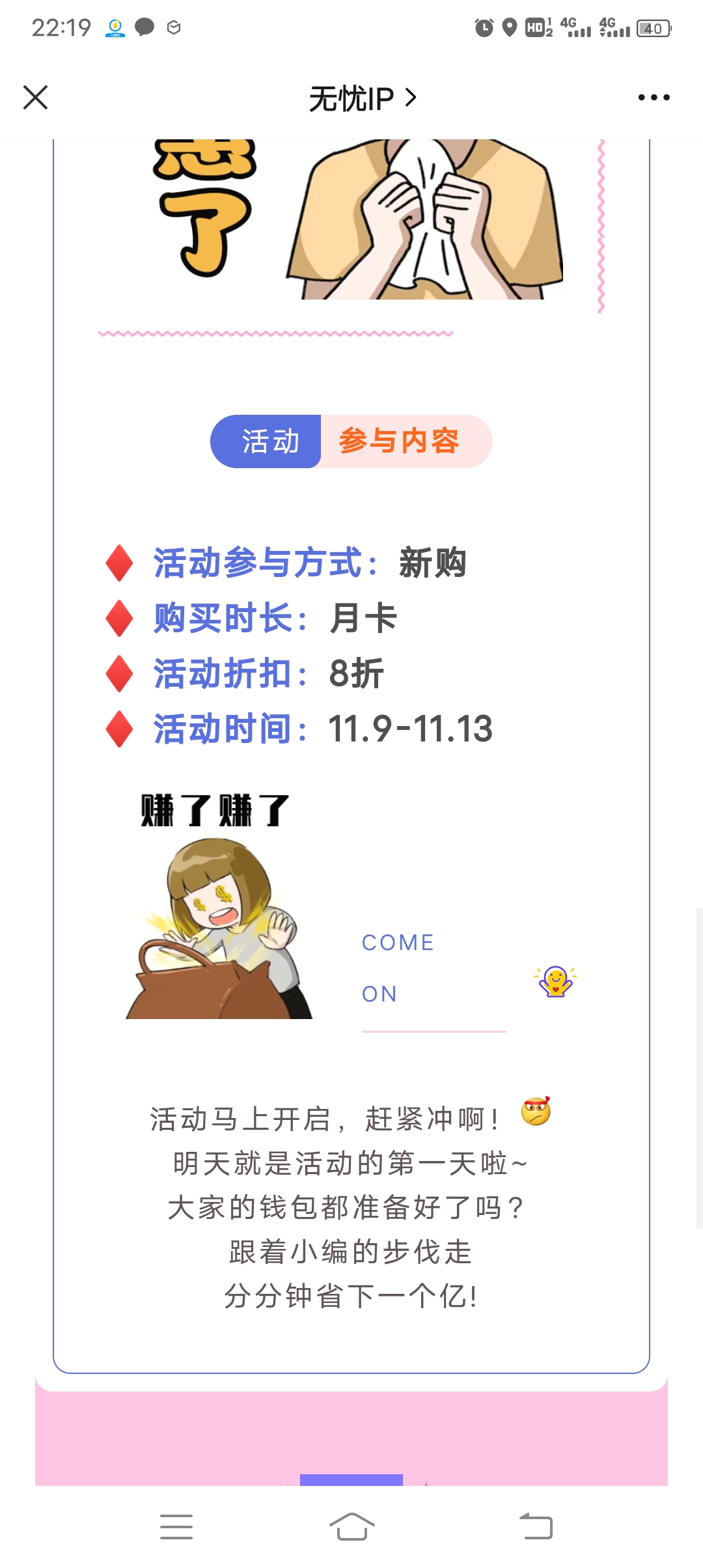Open the three-dot overflow menu
The image size is (703, 1568).
click(654, 98)
